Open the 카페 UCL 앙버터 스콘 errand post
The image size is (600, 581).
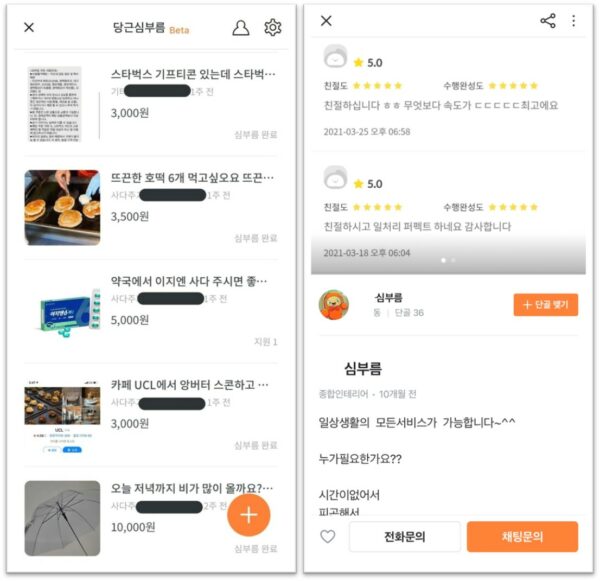point(190,385)
